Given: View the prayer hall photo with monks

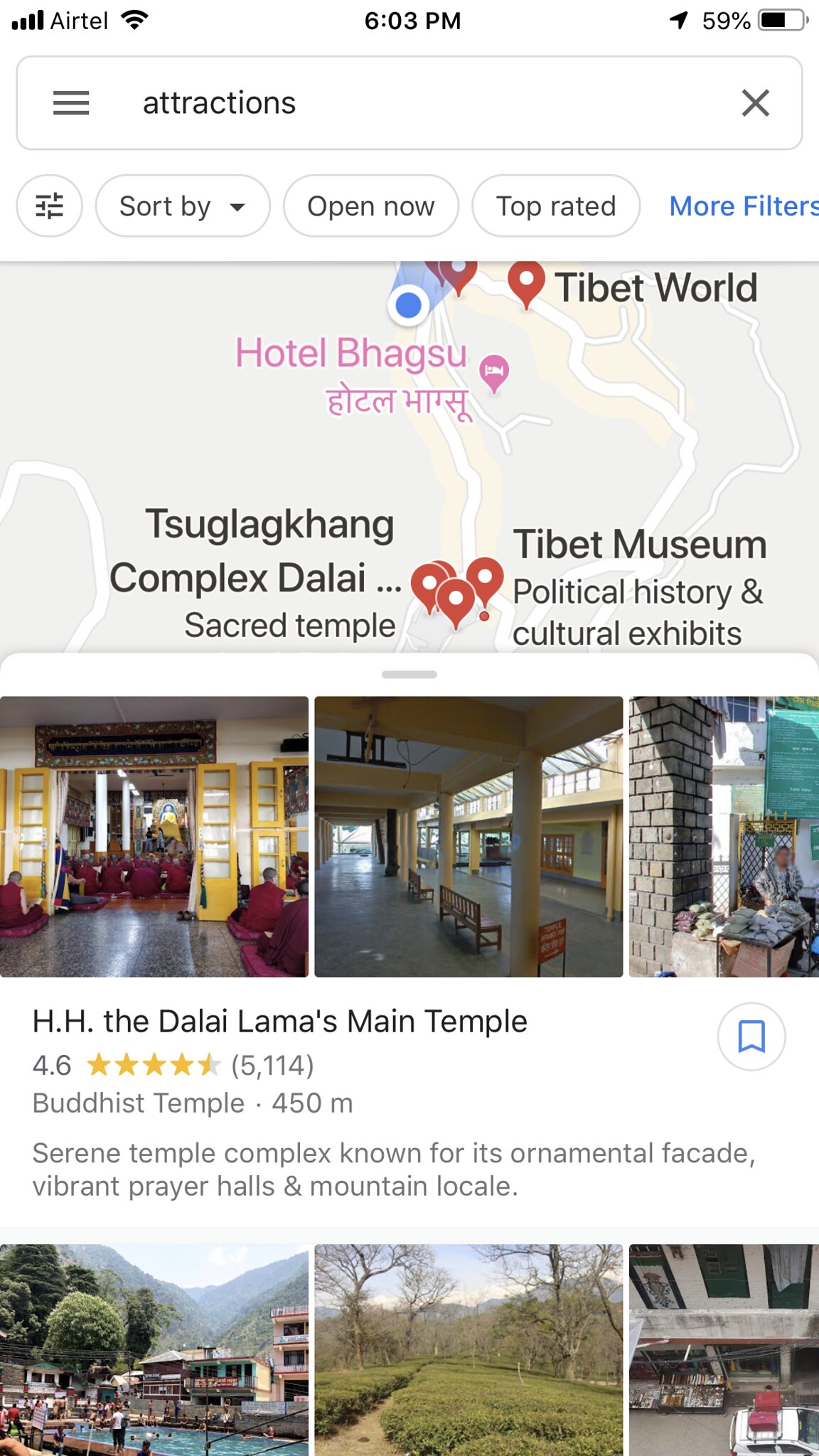Looking at the screenshot, I should [x=154, y=836].
